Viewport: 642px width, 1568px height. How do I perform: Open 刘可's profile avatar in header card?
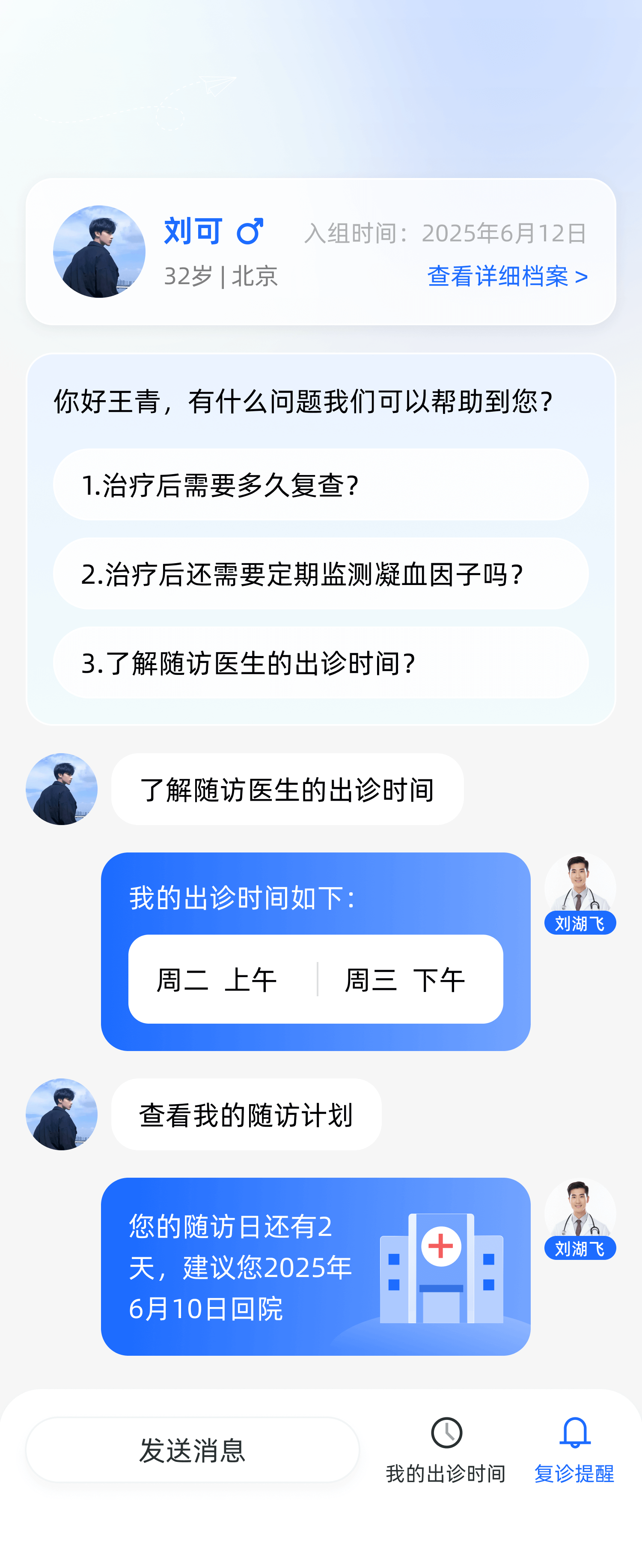click(99, 251)
